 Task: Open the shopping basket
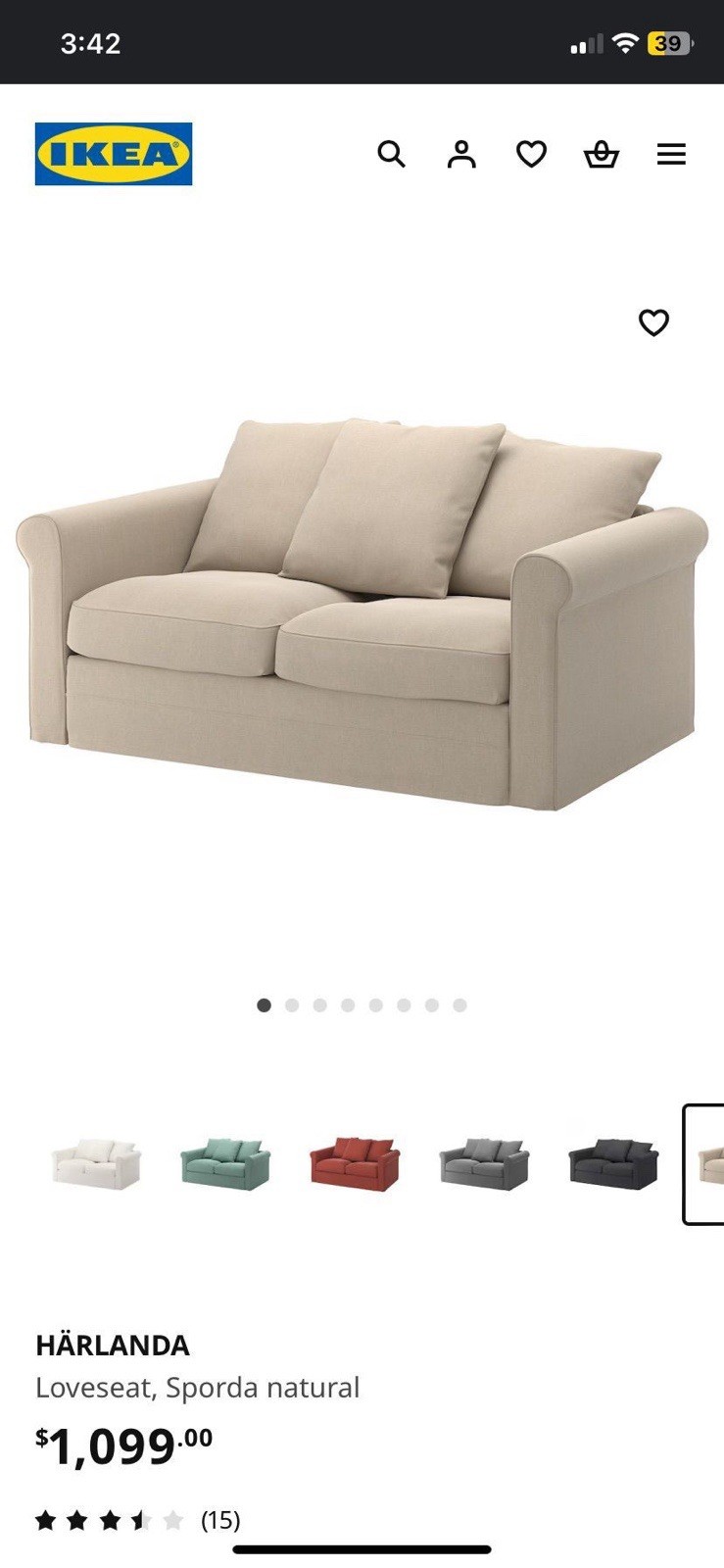tap(602, 154)
